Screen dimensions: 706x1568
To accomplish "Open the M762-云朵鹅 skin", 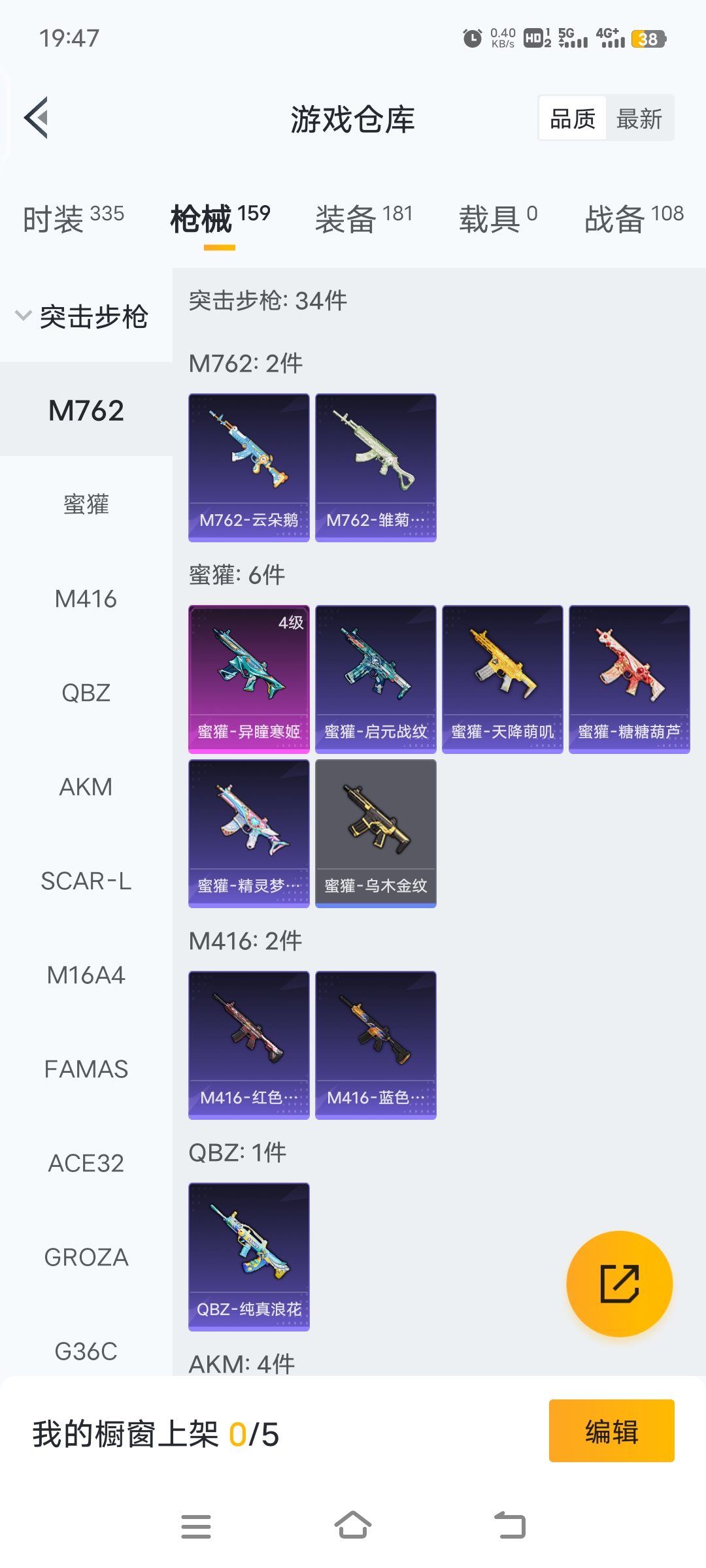I will tap(248, 467).
